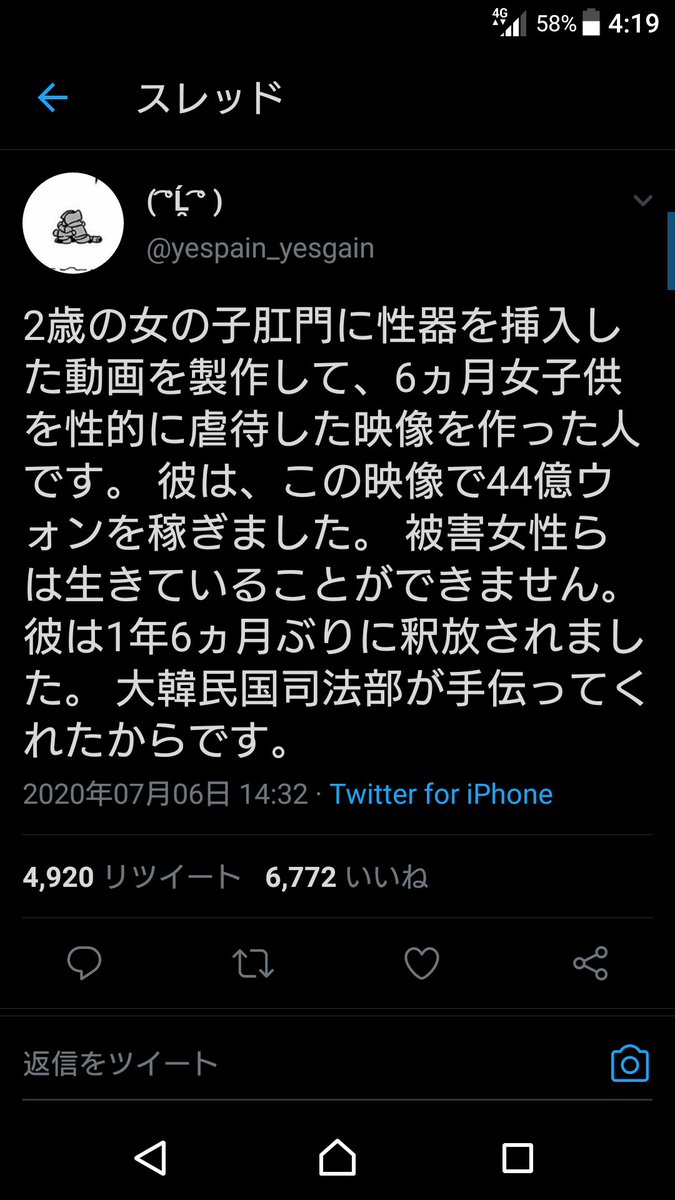This screenshot has height=1200, width=675.
Task: Open the recent apps overview
Action: (517, 1158)
